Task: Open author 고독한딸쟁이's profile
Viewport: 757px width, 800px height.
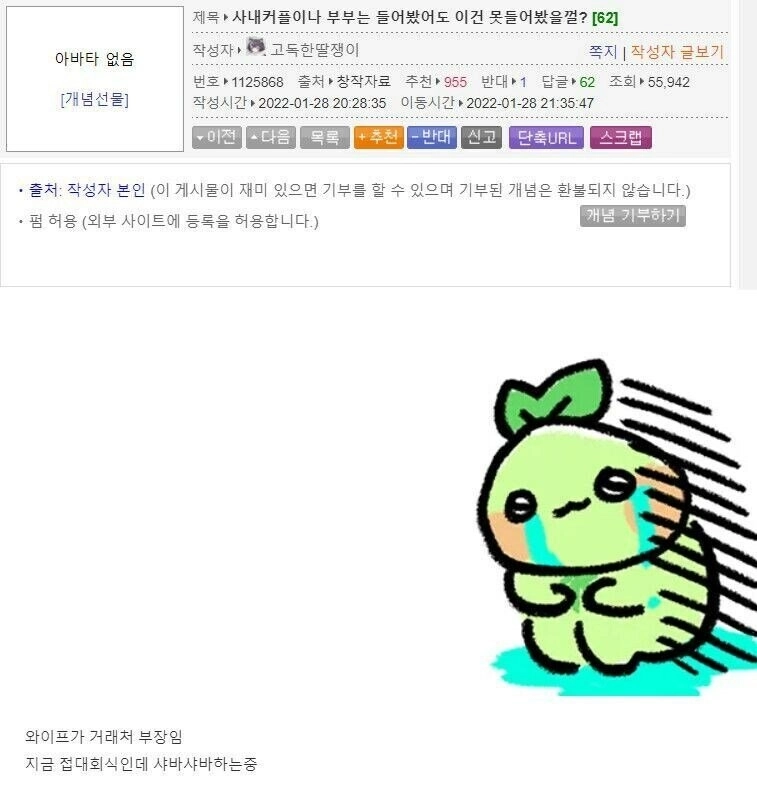Action: click(314, 49)
